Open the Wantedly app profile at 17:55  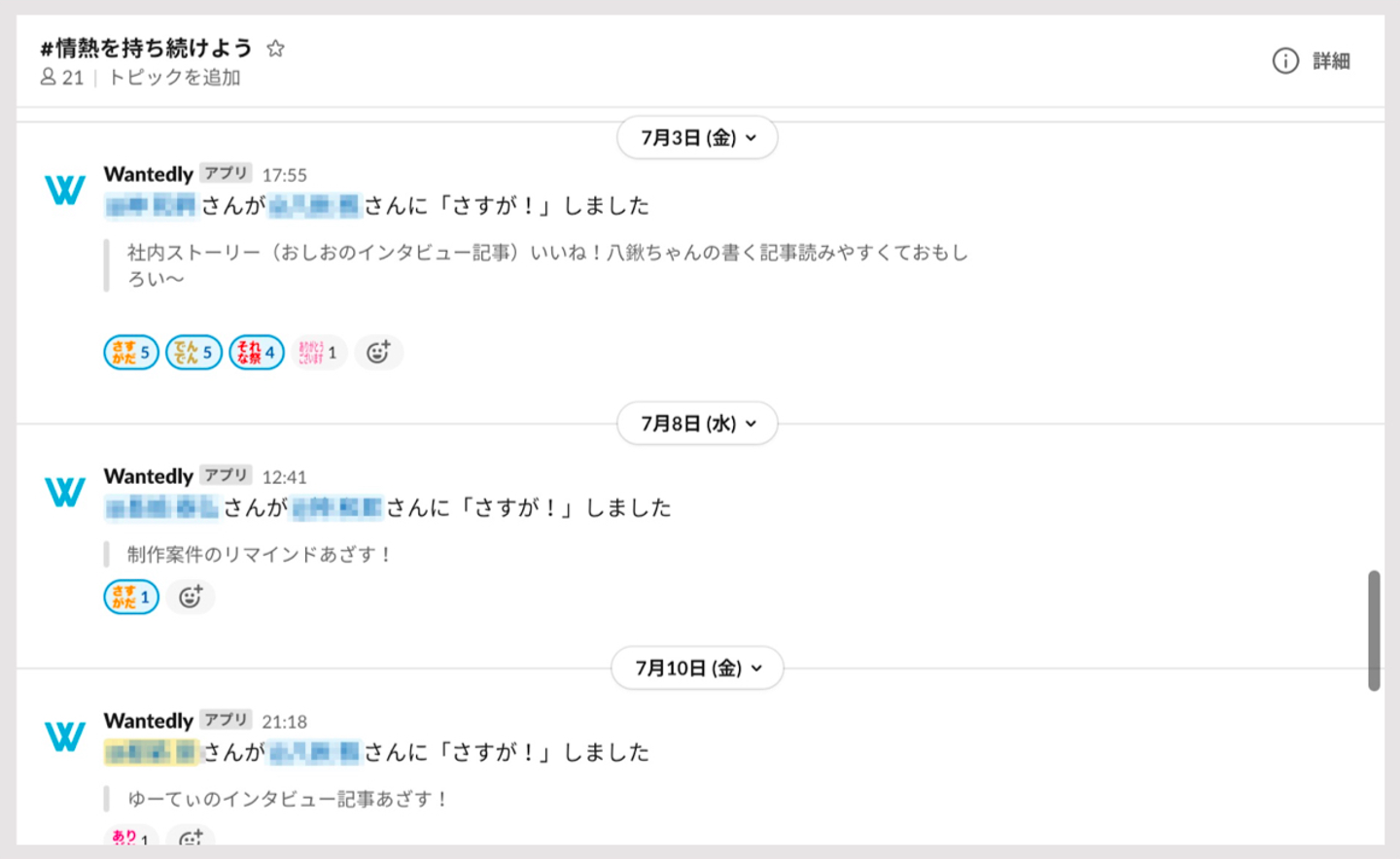[149, 174]
